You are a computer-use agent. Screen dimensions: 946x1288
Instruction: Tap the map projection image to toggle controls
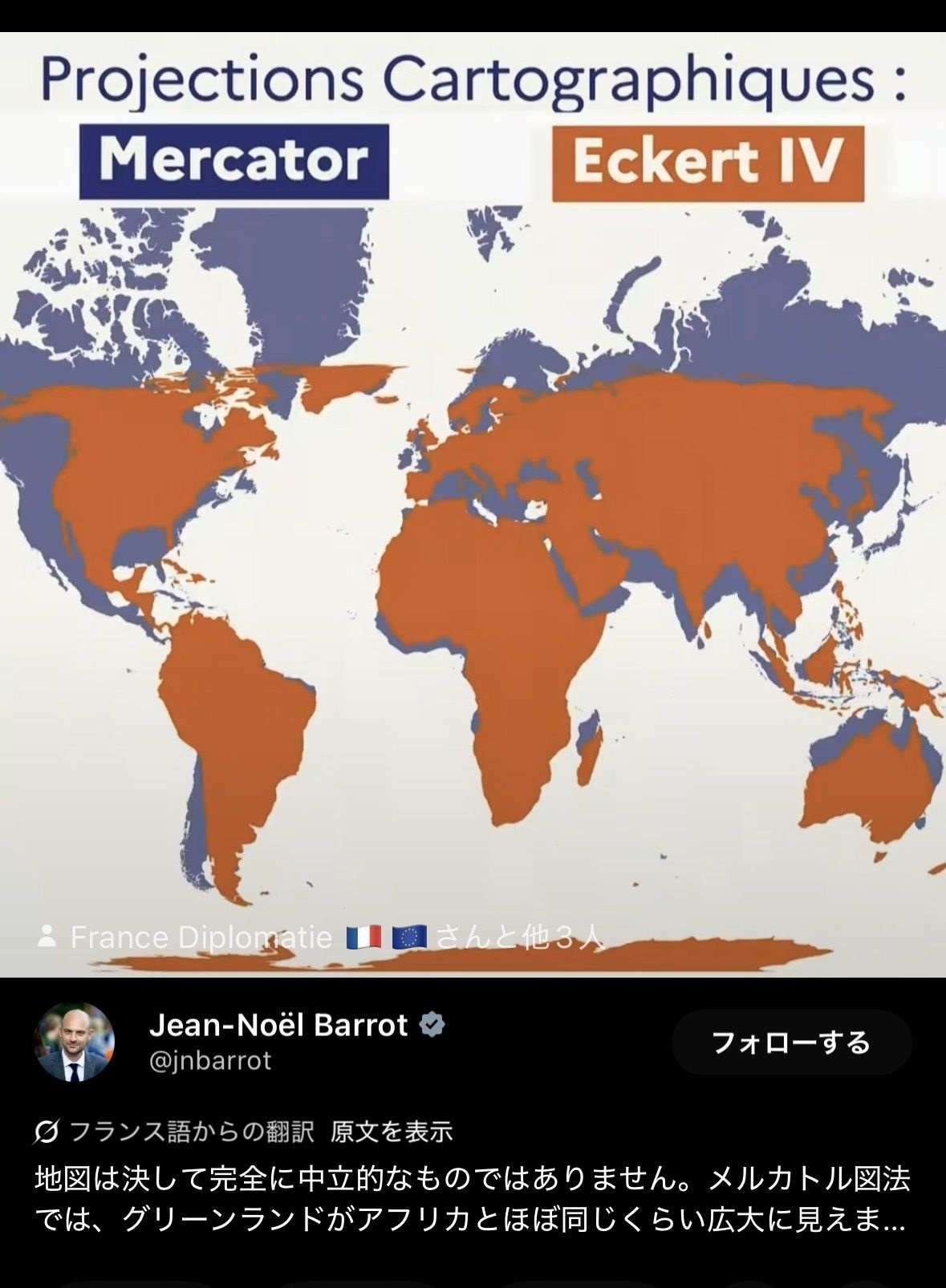tap(473, 504)
